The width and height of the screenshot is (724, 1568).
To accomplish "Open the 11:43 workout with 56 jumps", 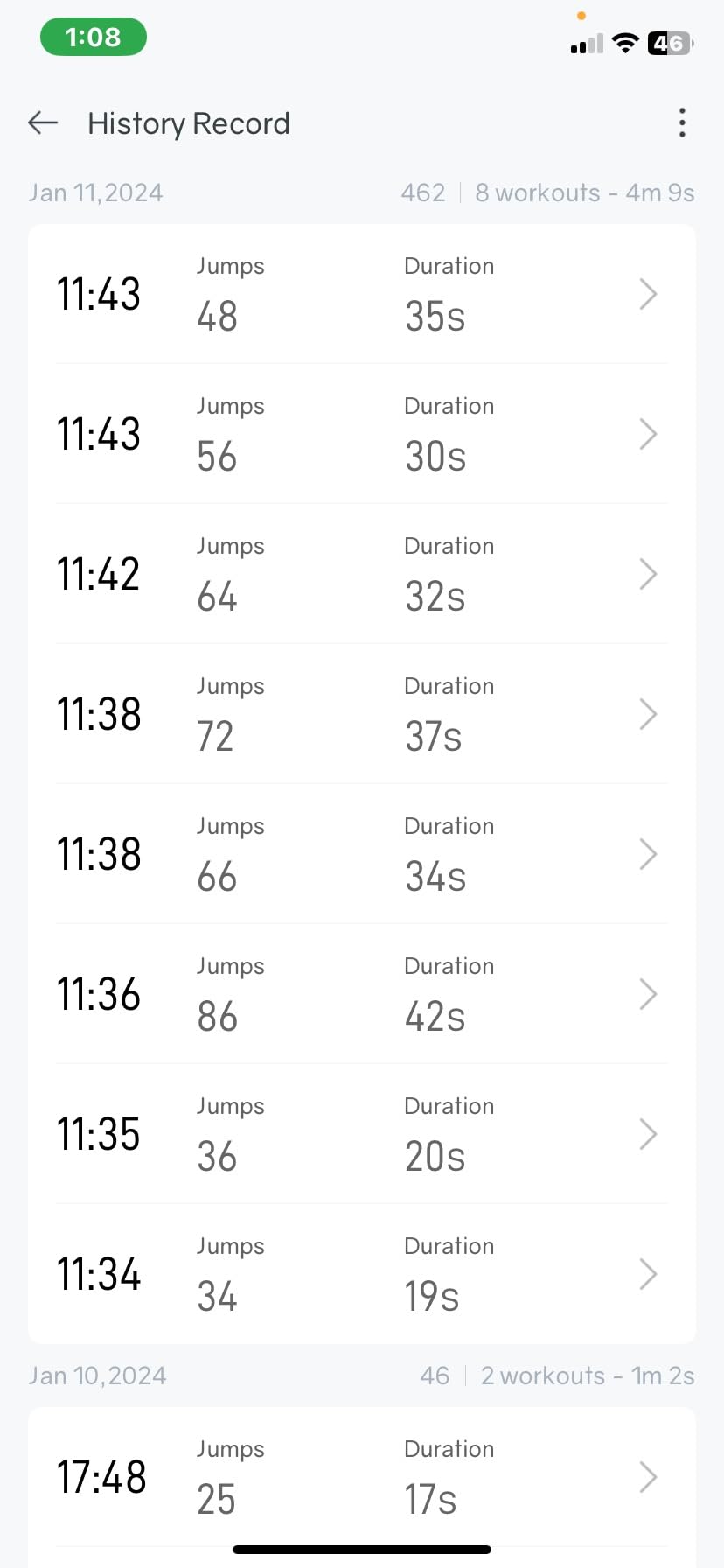I will coord(362,434).
